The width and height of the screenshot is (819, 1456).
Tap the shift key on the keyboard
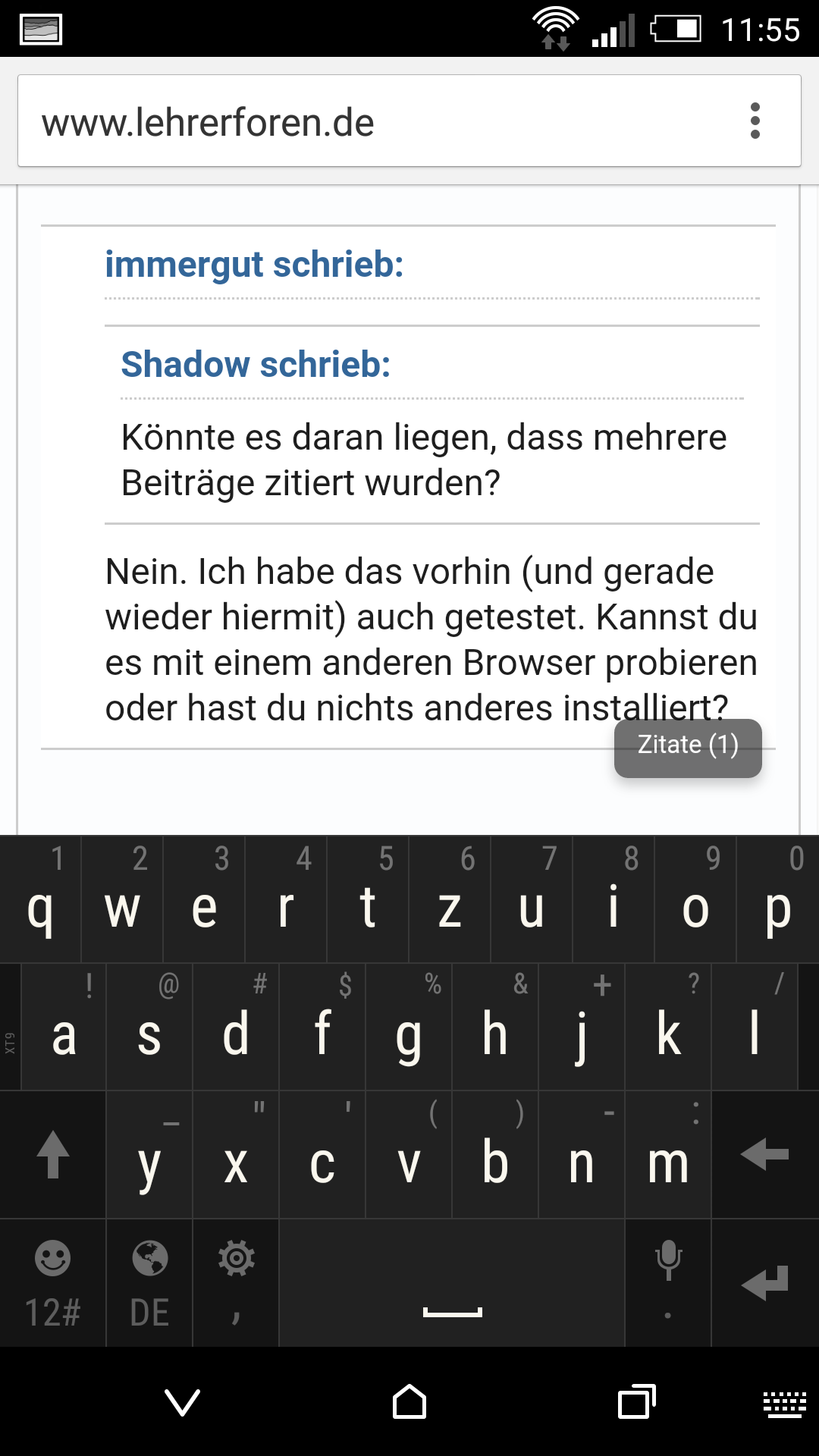tap(53, 1155)
